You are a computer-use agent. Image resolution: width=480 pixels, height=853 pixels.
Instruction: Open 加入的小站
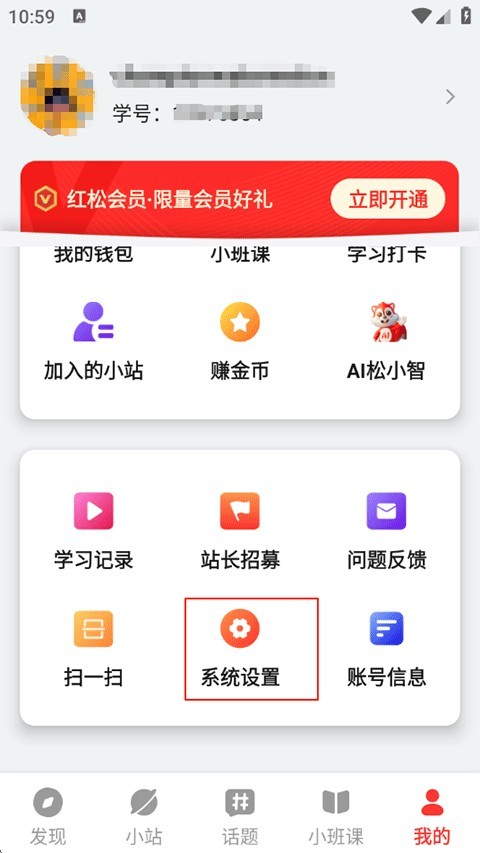(x=94, y=341)
